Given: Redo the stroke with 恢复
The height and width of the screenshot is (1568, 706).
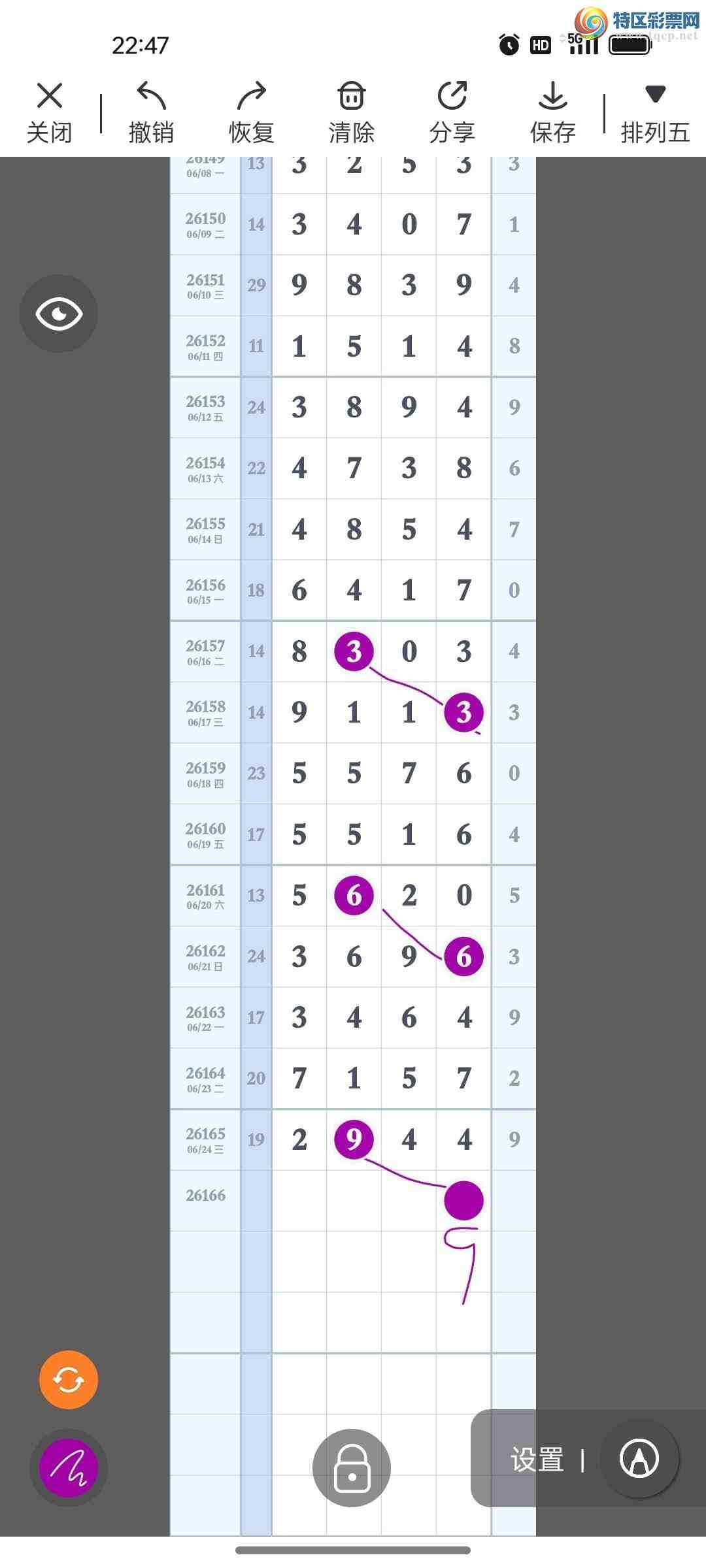Looking at the screenshot, I should pos(252,112).
